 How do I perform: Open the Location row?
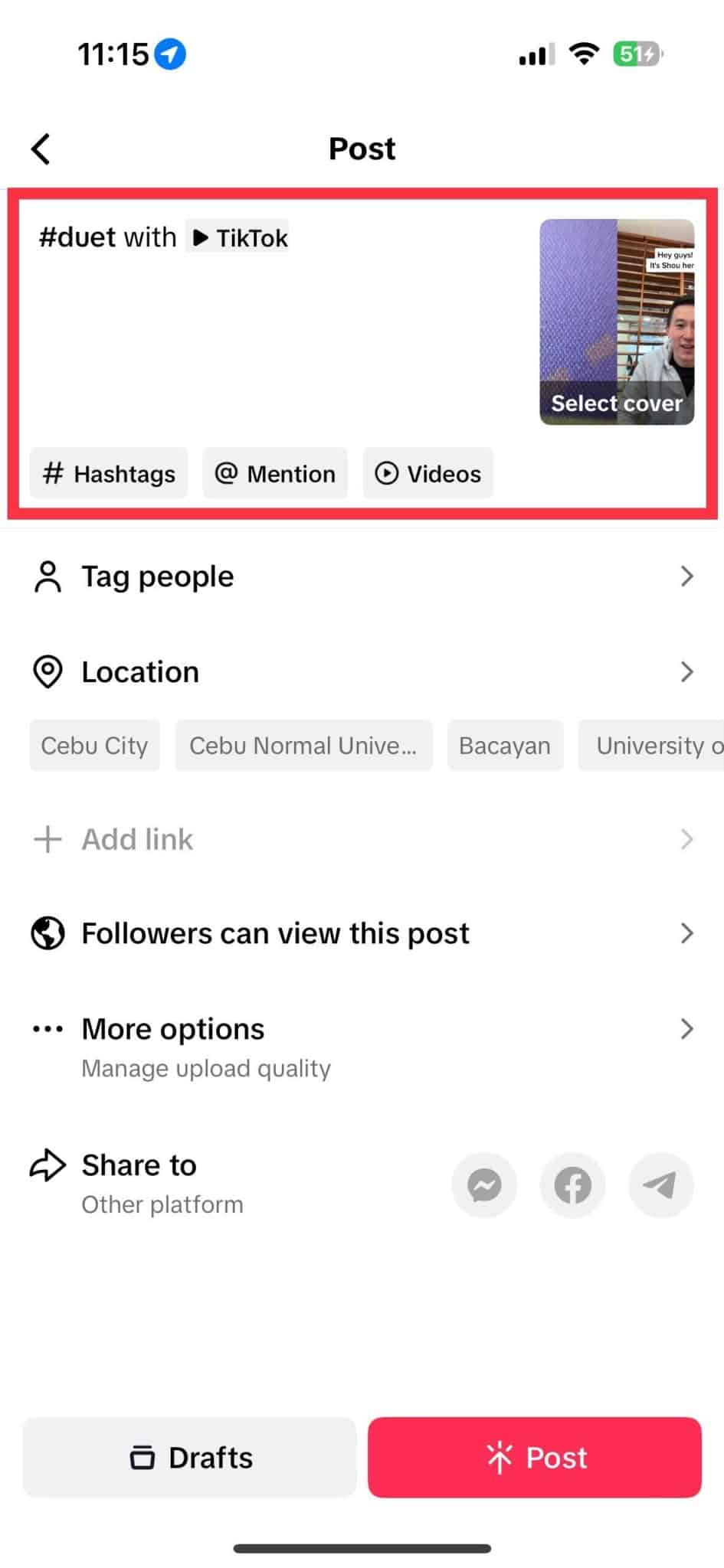(x=362, y=671)
